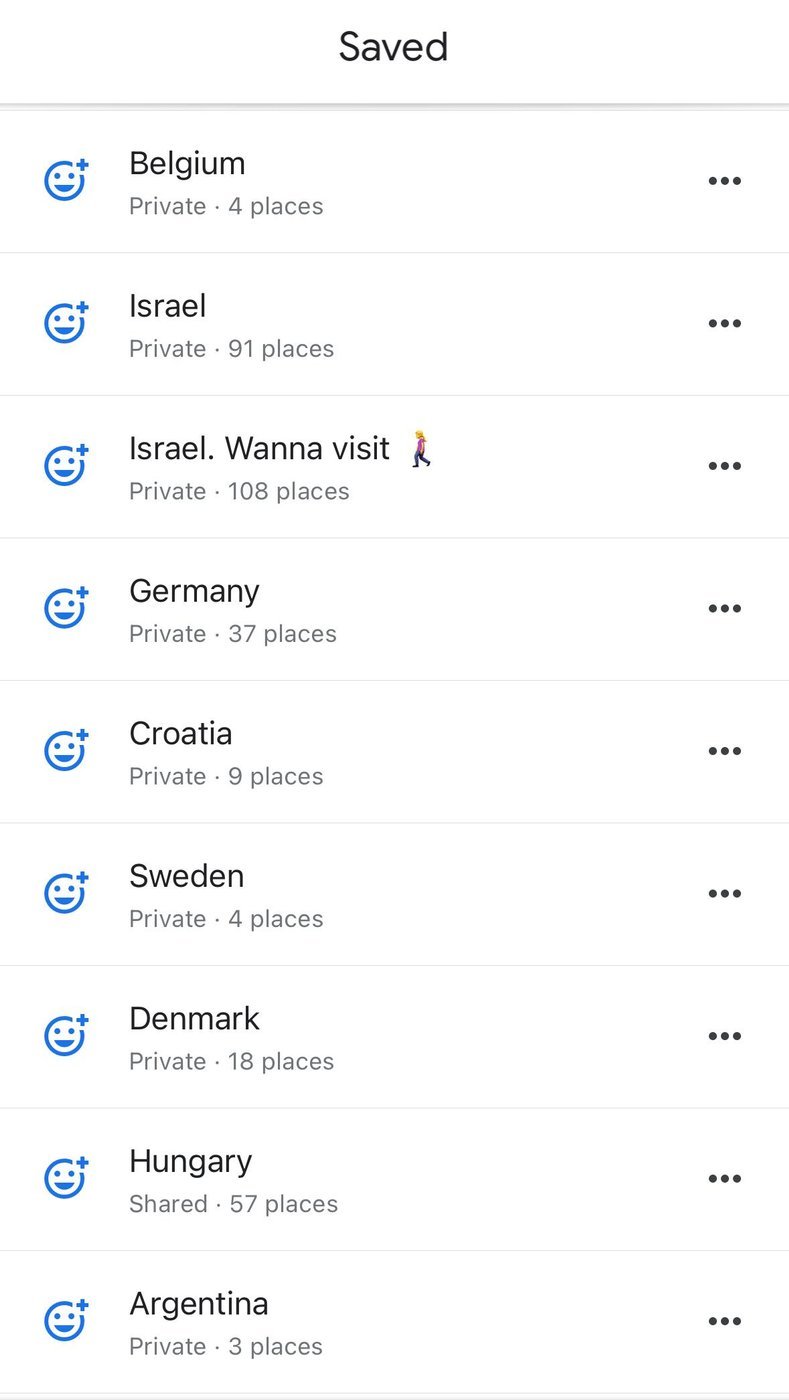The image size is (789, 1400).
Task: Open more options for Israel list
Action: (724, 324)
